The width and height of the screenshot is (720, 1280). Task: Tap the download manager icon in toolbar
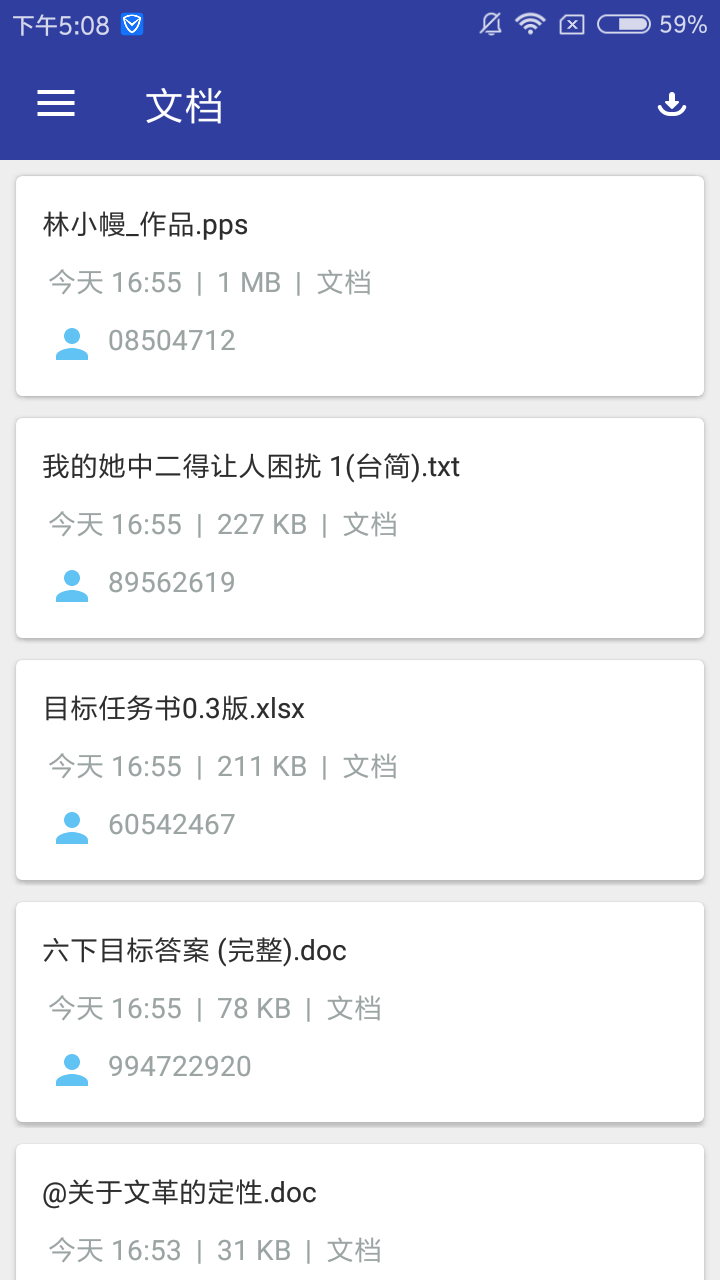pyautogui.click(x=672, y=104)
